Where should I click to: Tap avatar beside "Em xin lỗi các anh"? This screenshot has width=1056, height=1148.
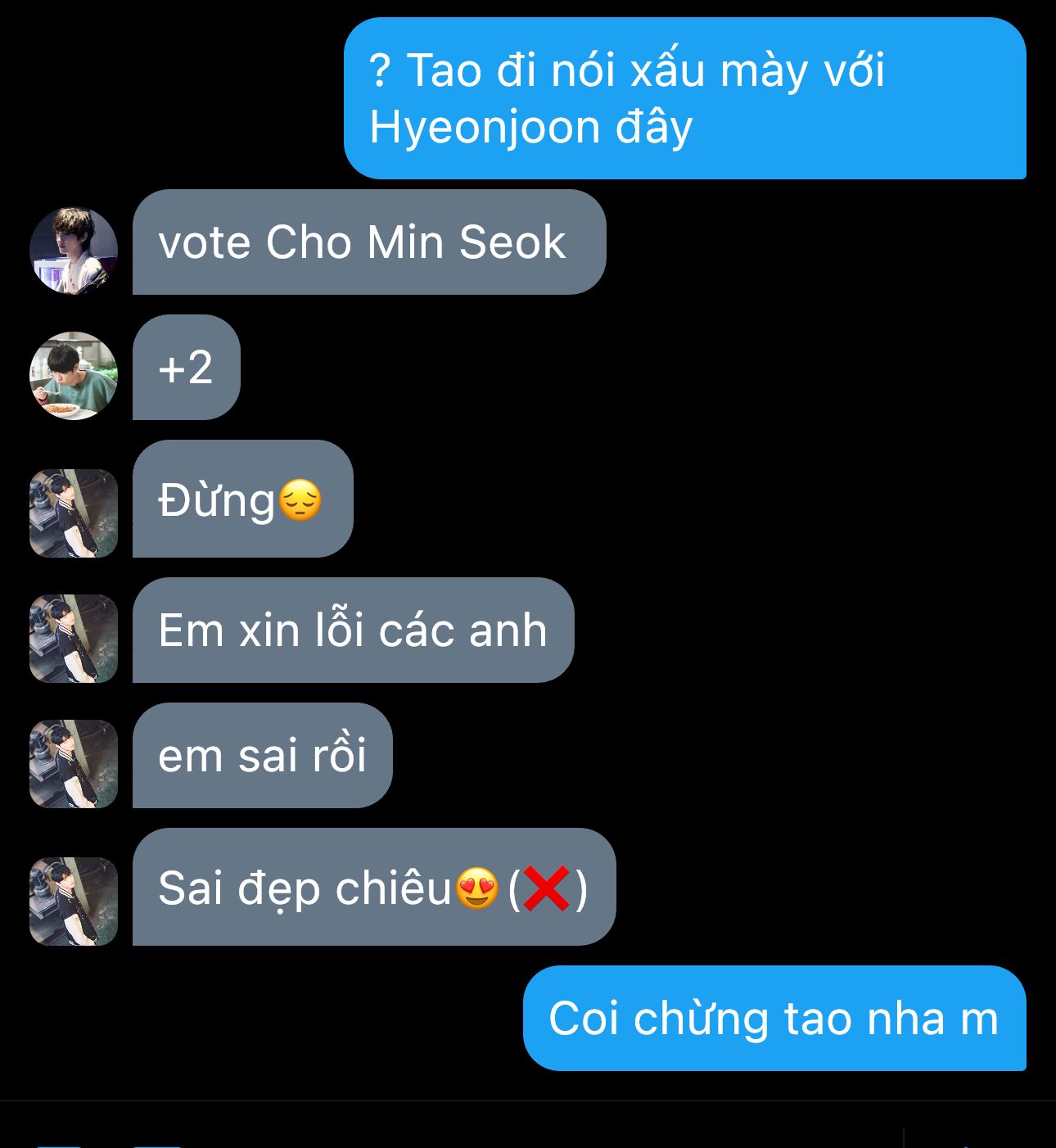[74, 639]
